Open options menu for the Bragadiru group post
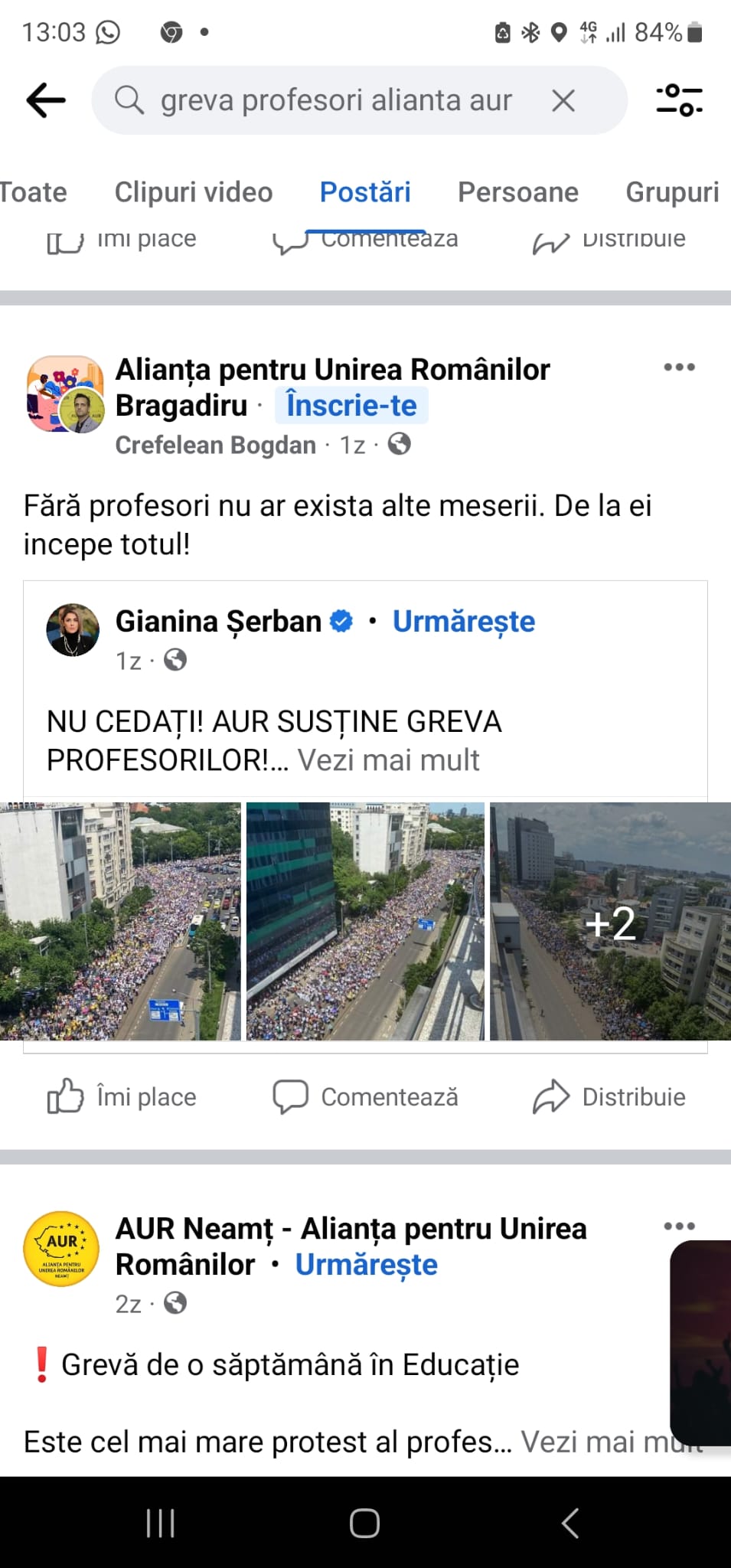This screenshot has height=1568, width=731. click(679, 367)
